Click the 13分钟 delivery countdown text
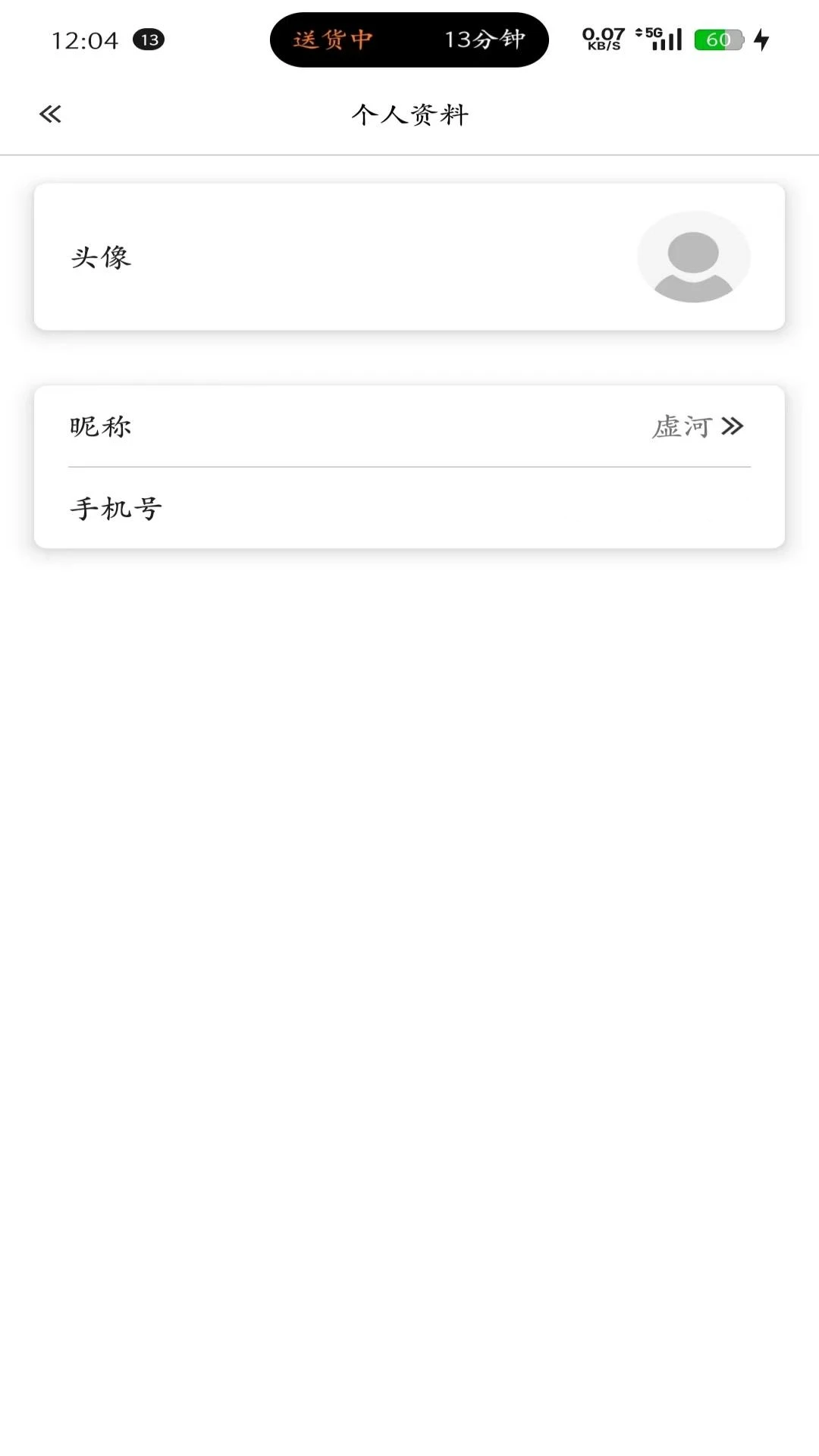 [485, 39]
